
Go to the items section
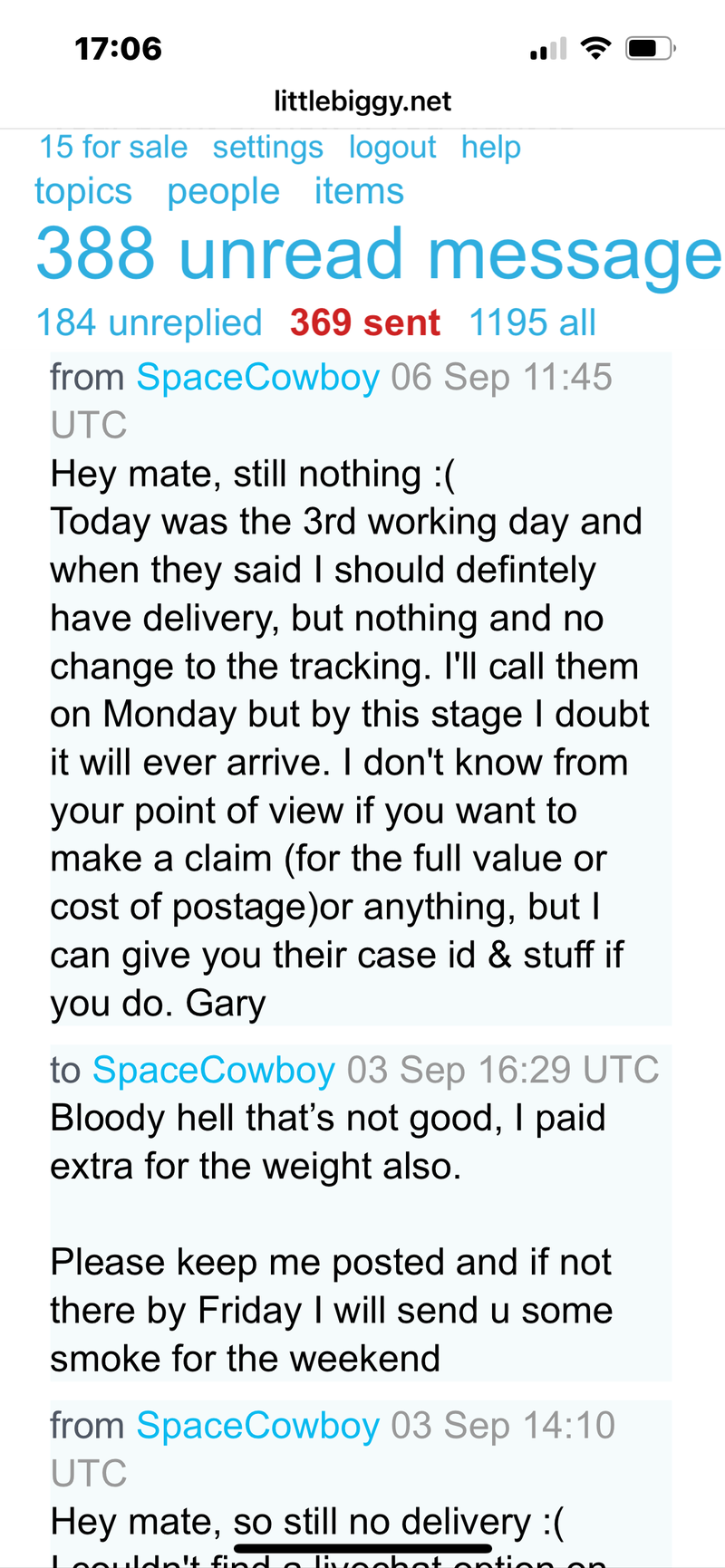(359, 192)
